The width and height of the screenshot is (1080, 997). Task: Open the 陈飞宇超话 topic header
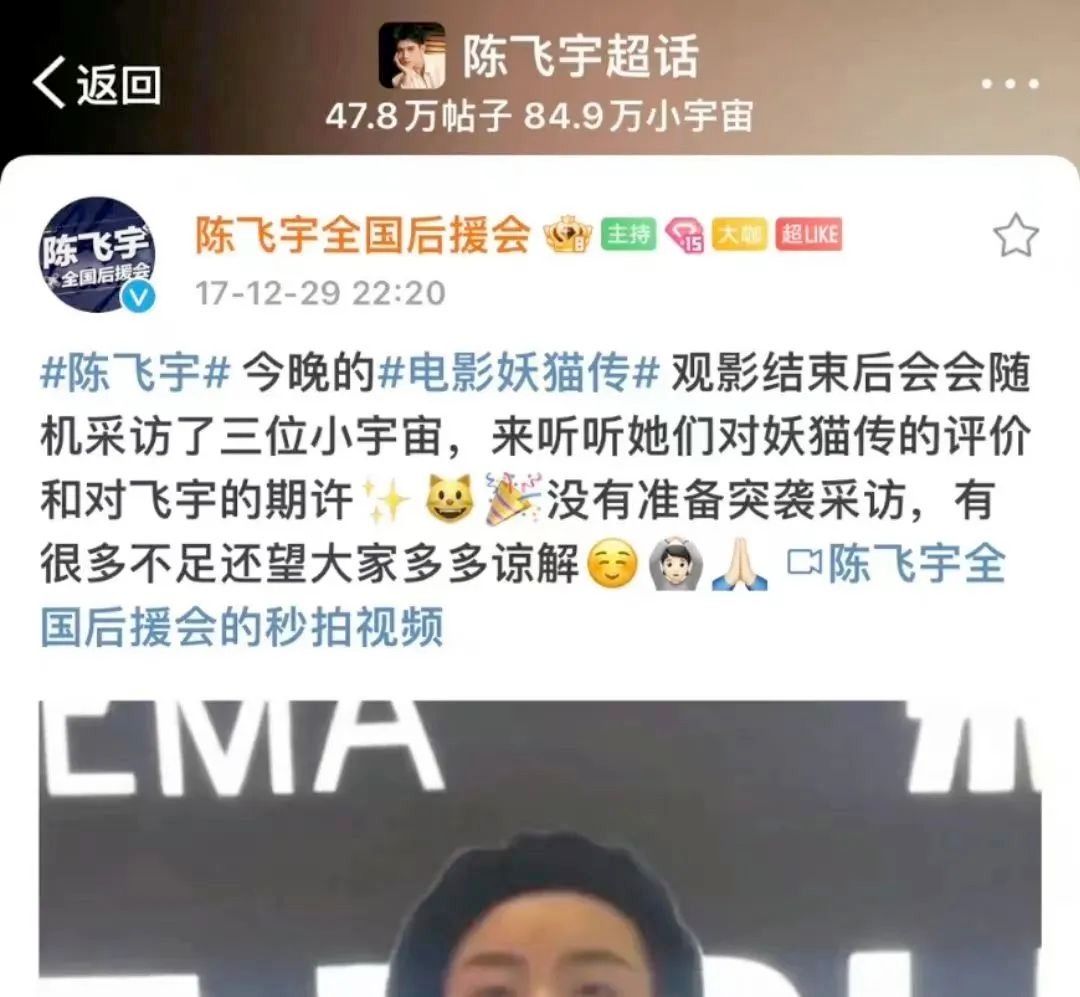[x=580, y=58]
